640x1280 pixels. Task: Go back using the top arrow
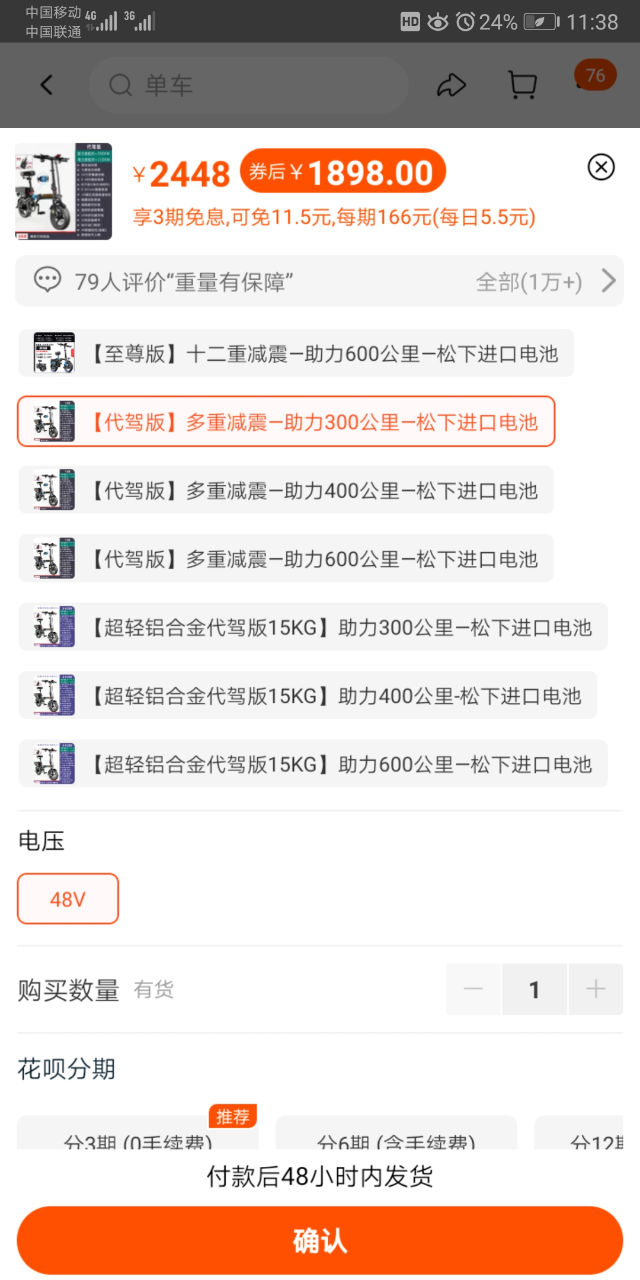click(x=46, y=85)
